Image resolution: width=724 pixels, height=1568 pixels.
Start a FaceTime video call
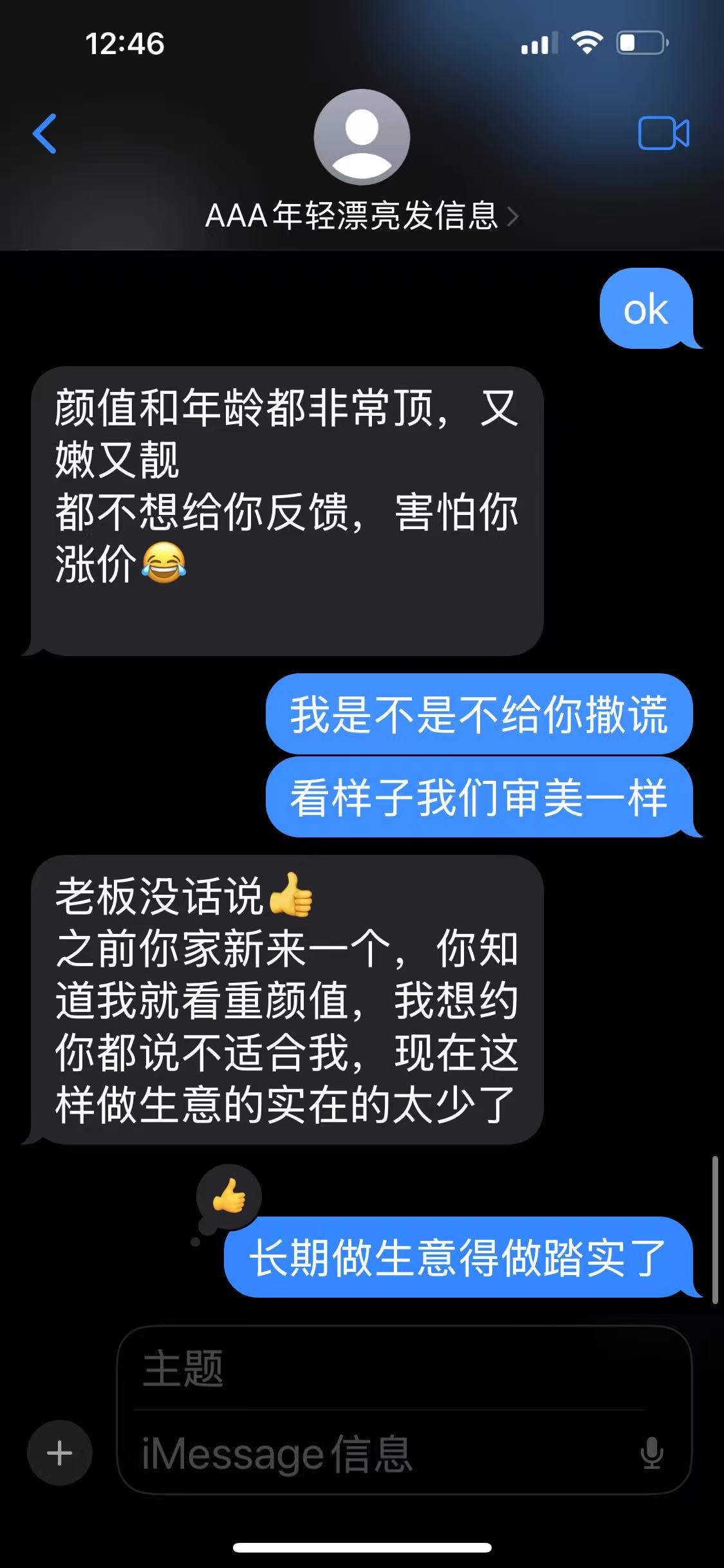click(x=664, y=133)
